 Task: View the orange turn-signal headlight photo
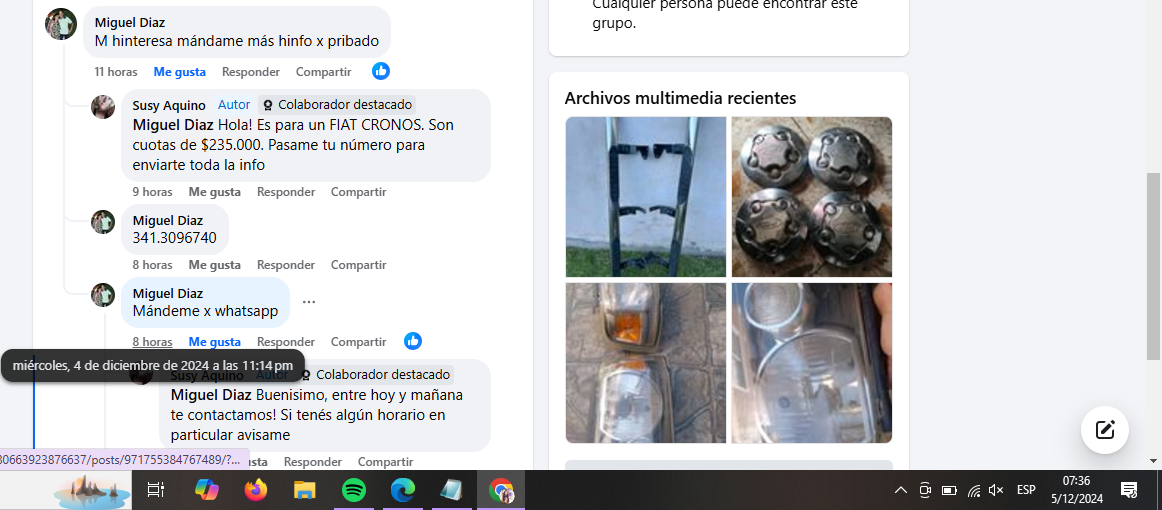[x=645, y=363]
